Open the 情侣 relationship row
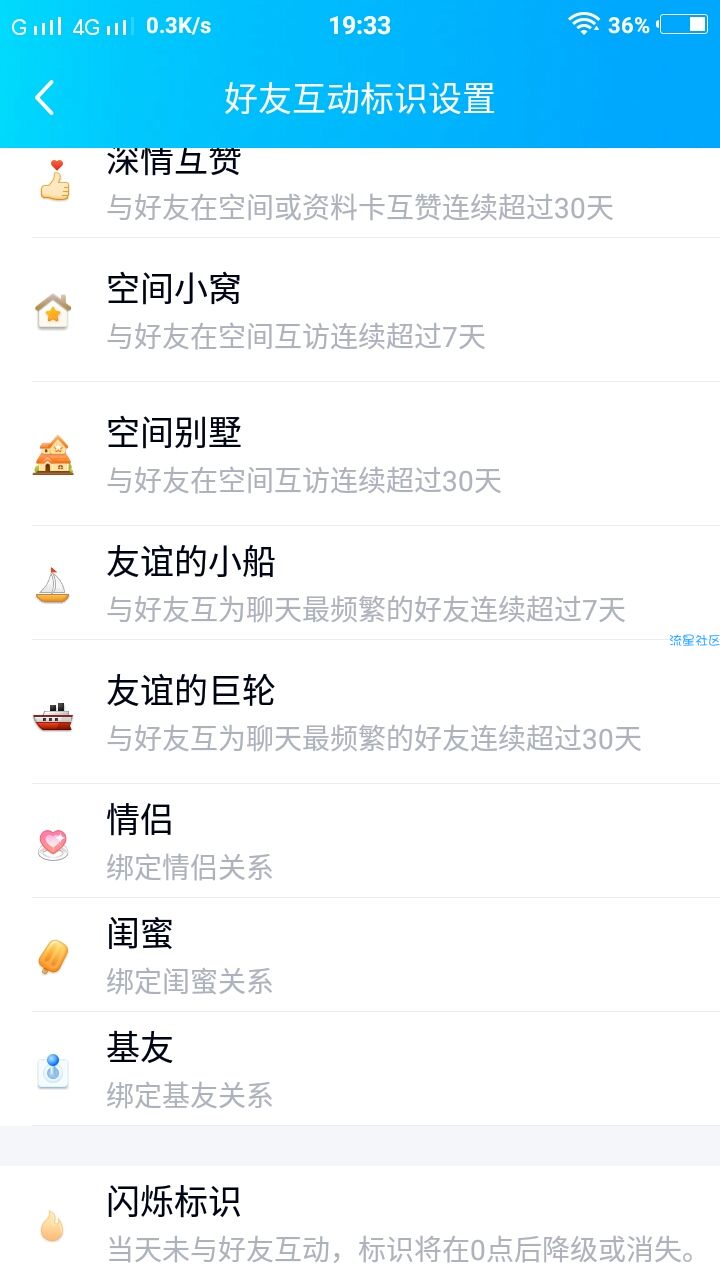 (360, 841)
